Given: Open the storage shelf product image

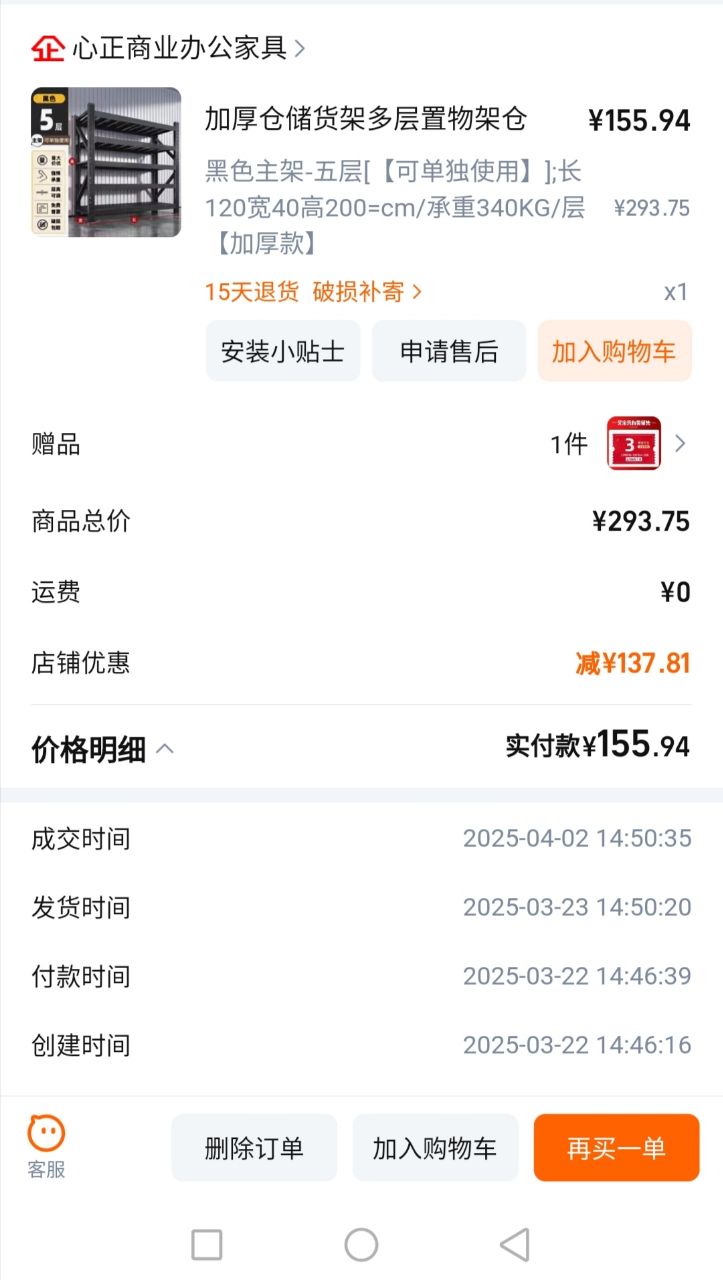Looking at the screenshot, I should [x=106, y=162].
